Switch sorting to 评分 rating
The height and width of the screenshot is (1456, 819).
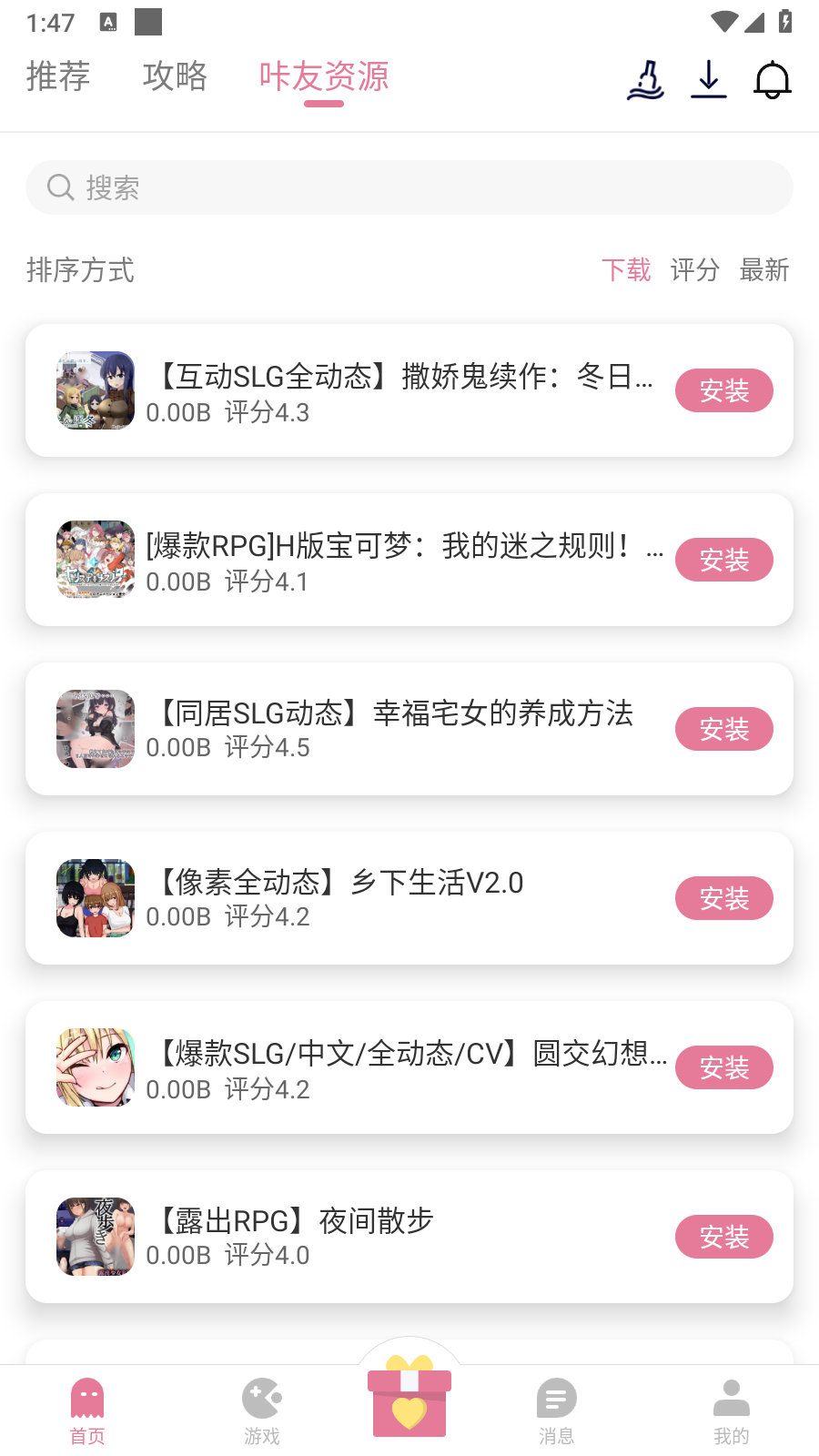[x=695, y=270]
